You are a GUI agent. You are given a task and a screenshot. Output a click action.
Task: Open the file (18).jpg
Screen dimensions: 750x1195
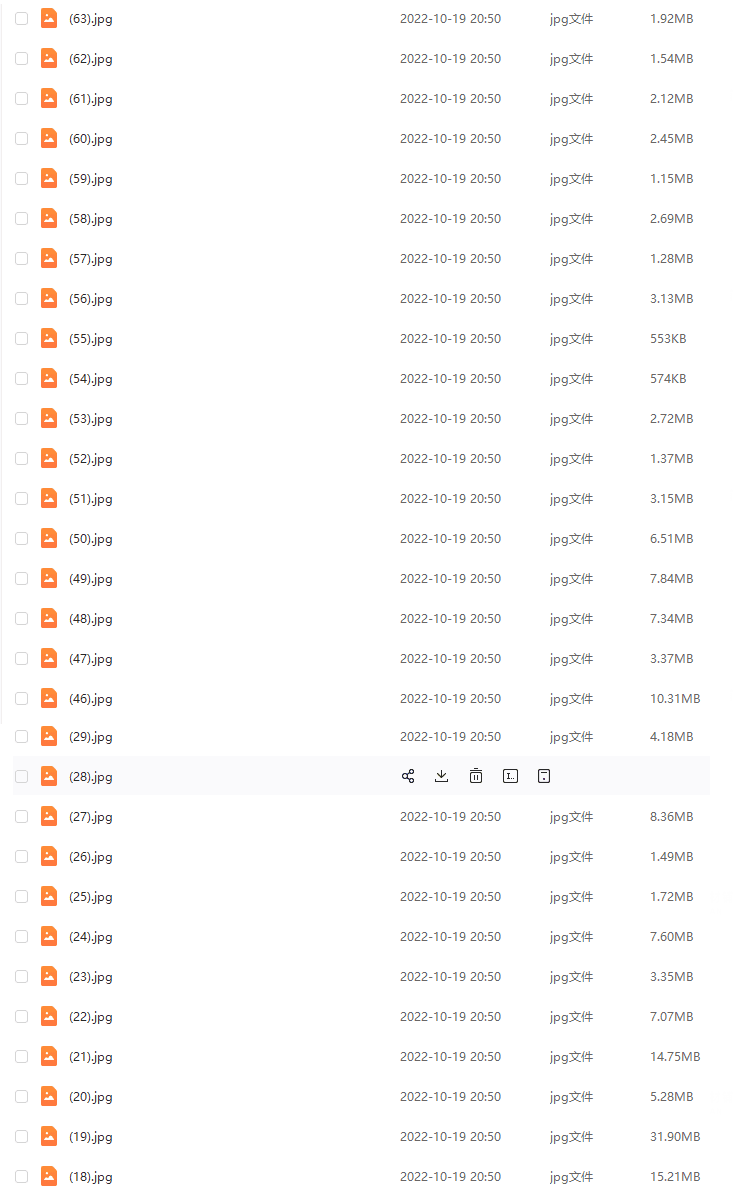(x=90, y=1177)
